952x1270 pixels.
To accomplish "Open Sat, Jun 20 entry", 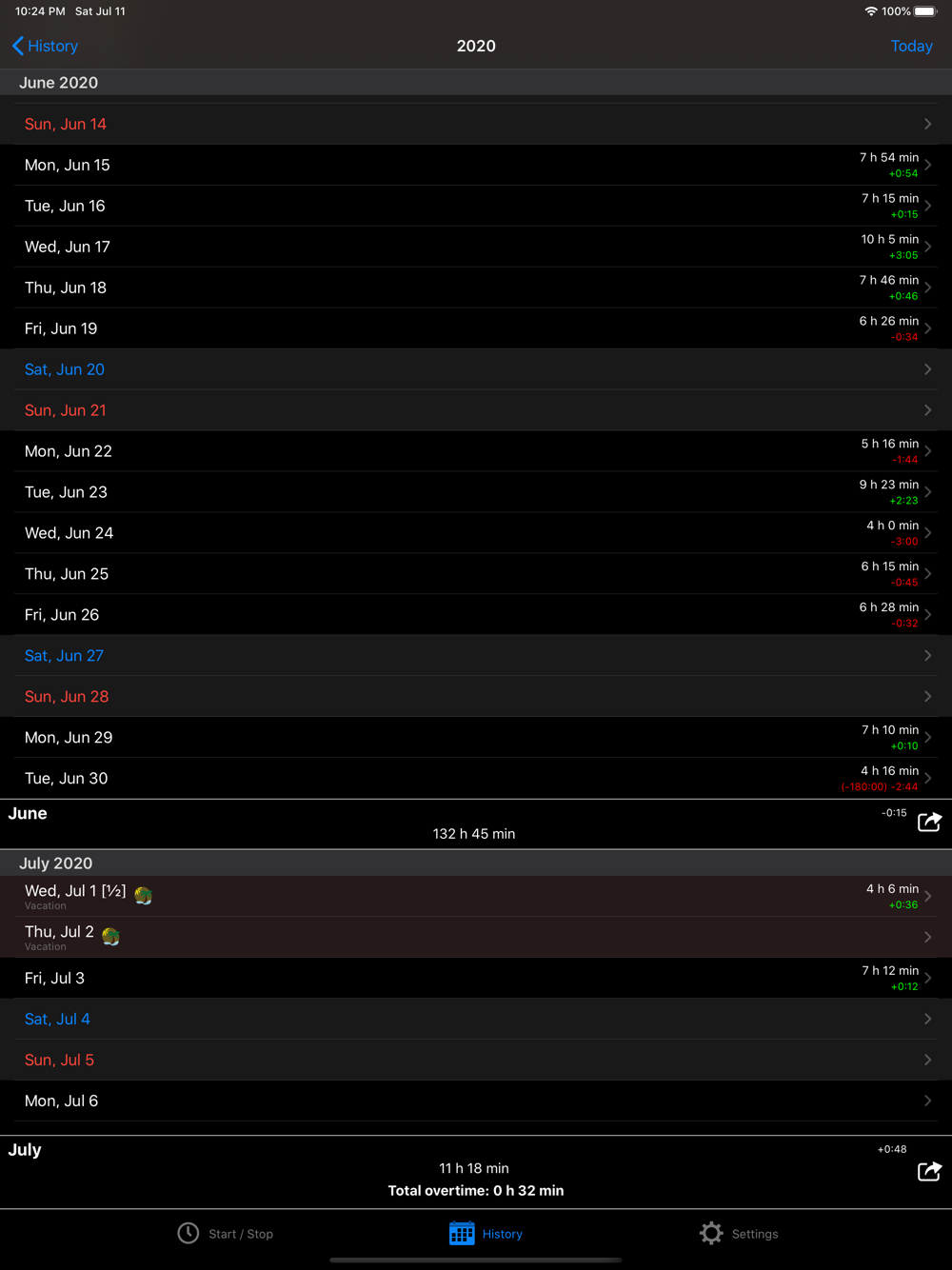I will coord(476,369).
